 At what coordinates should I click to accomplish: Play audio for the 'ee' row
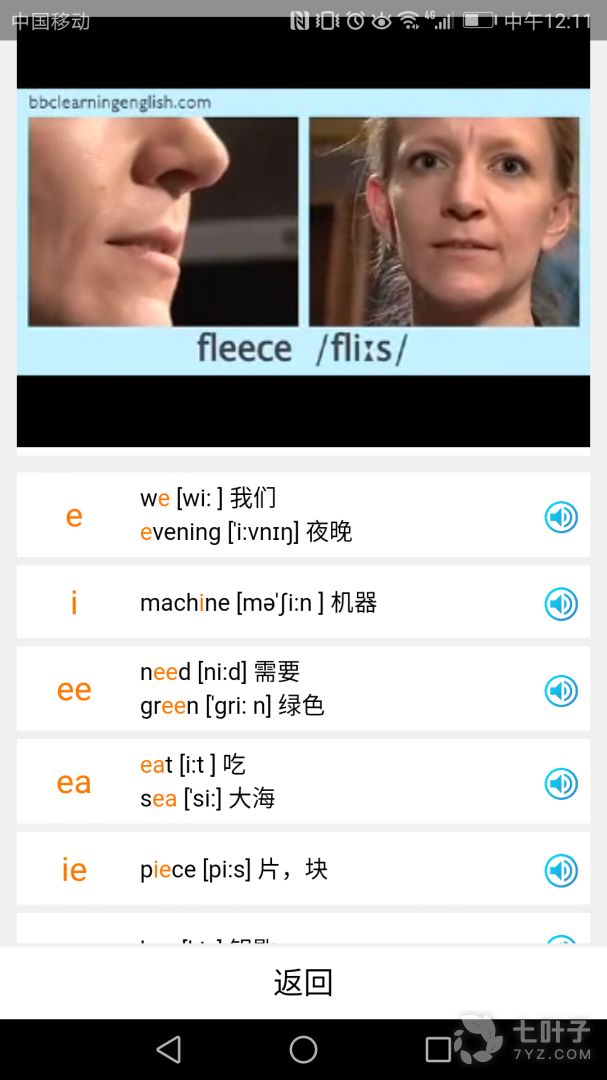tap(561, 690)
